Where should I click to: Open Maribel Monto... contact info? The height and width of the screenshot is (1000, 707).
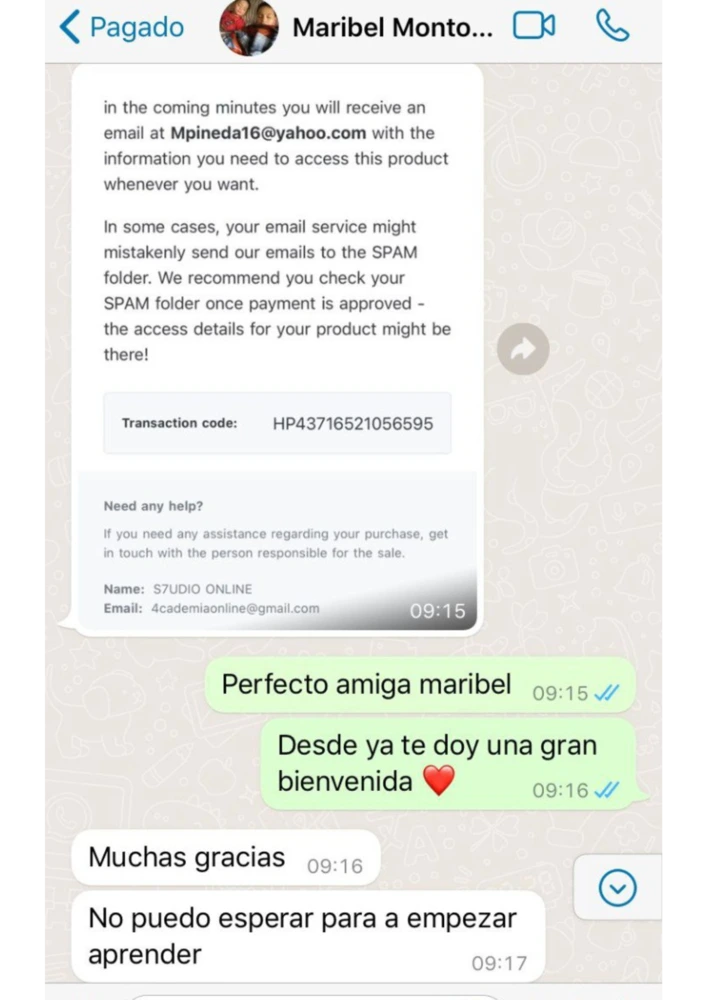click(x=392, y=28)
